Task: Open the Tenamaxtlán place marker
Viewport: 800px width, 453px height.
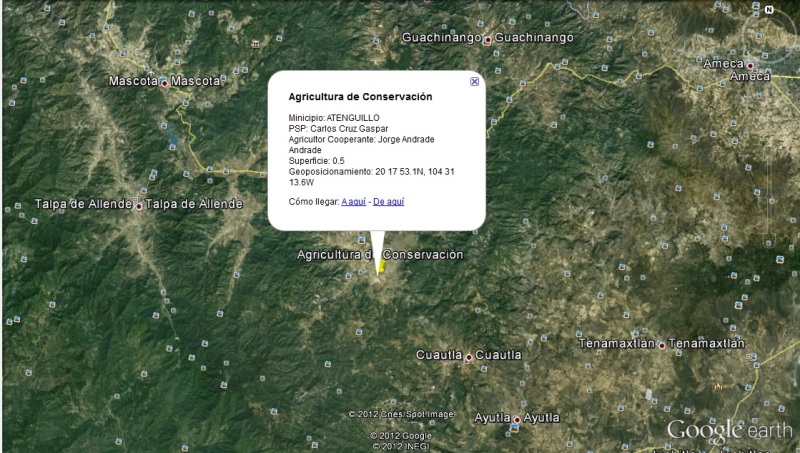Action: pyautogui.click(x=662, y=345)
